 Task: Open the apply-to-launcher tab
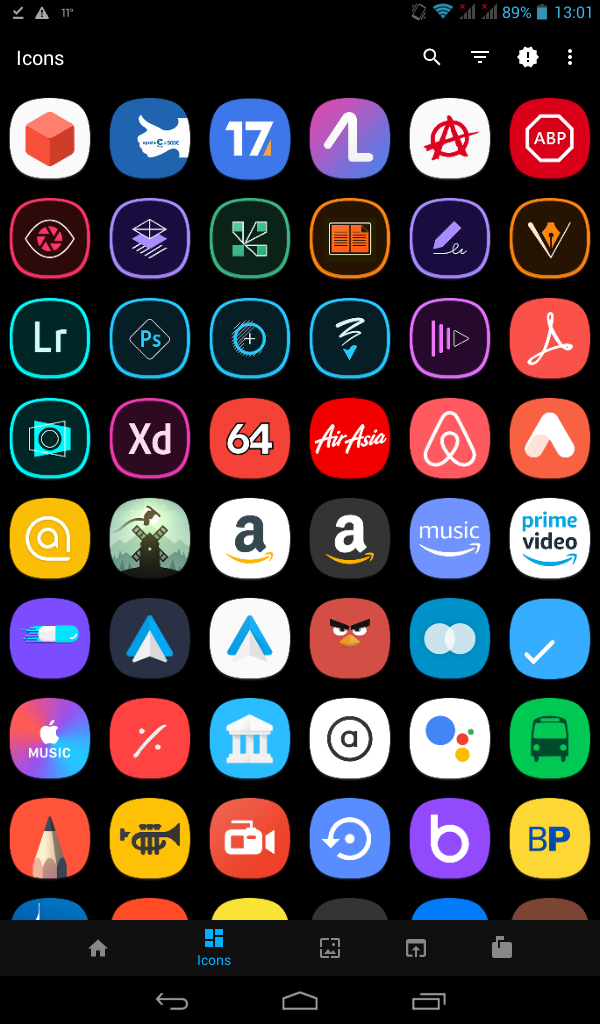coord(416,948)
